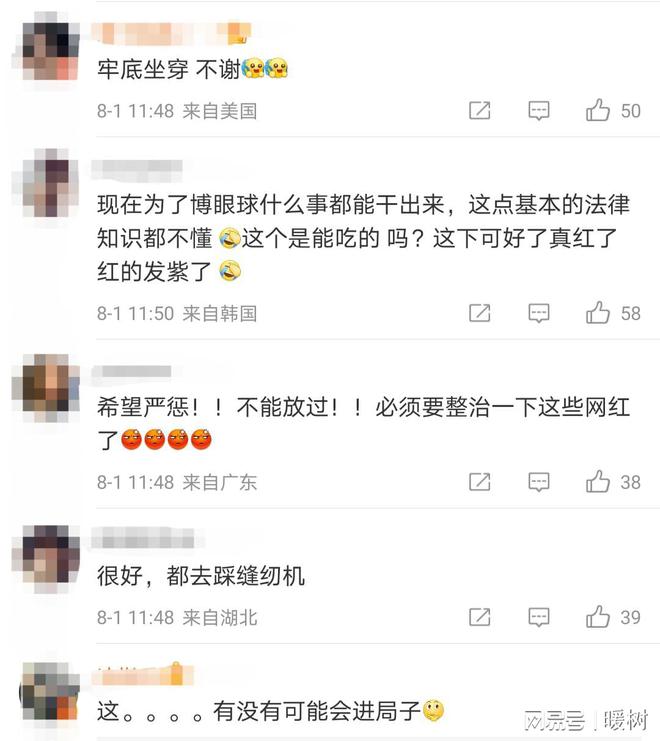Like the "希望严惩" comment from 广东

click(598, 482)
